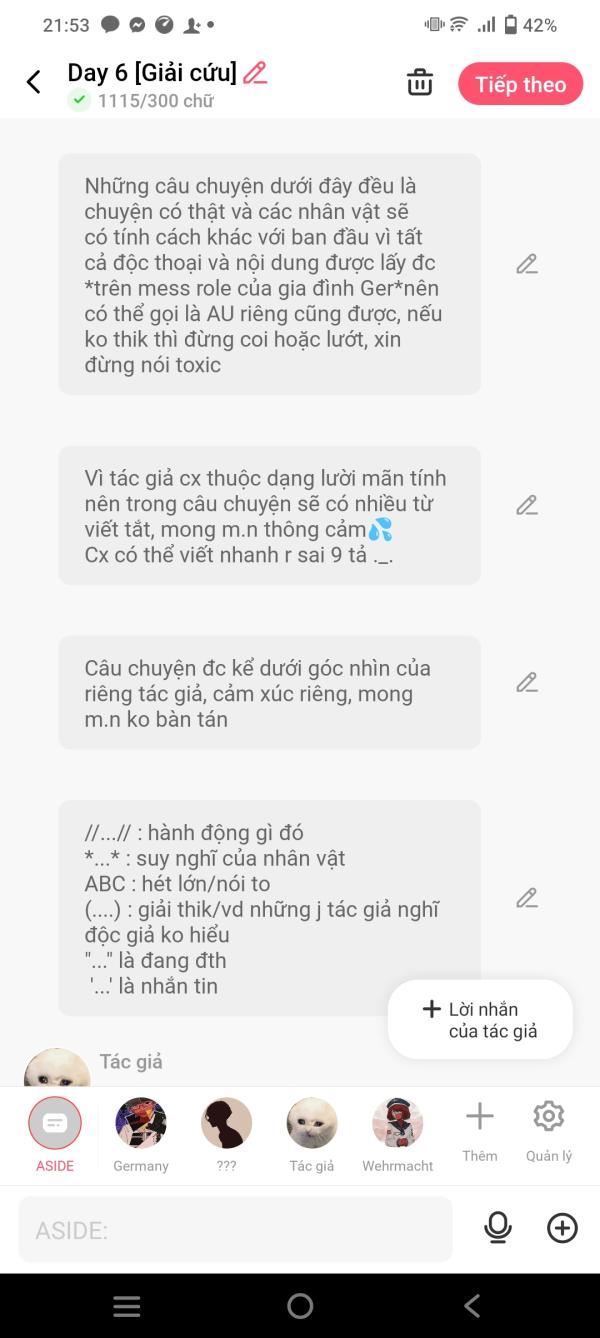Edit the message starting "Vì tác giả"
Image resolution: width=600 pixels, height=1338 pixels.
tap(527, 506)
